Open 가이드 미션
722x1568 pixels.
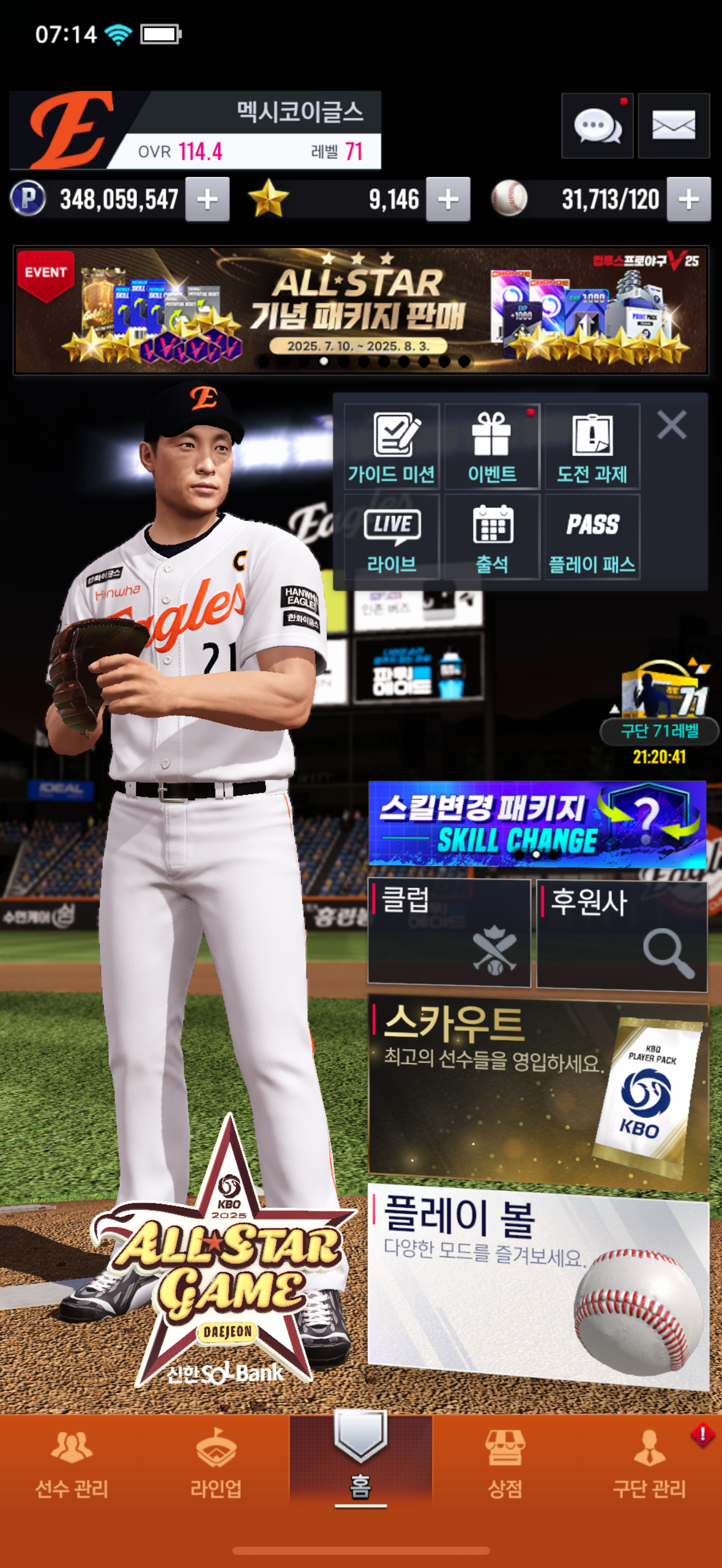click(x=392, y=447)
